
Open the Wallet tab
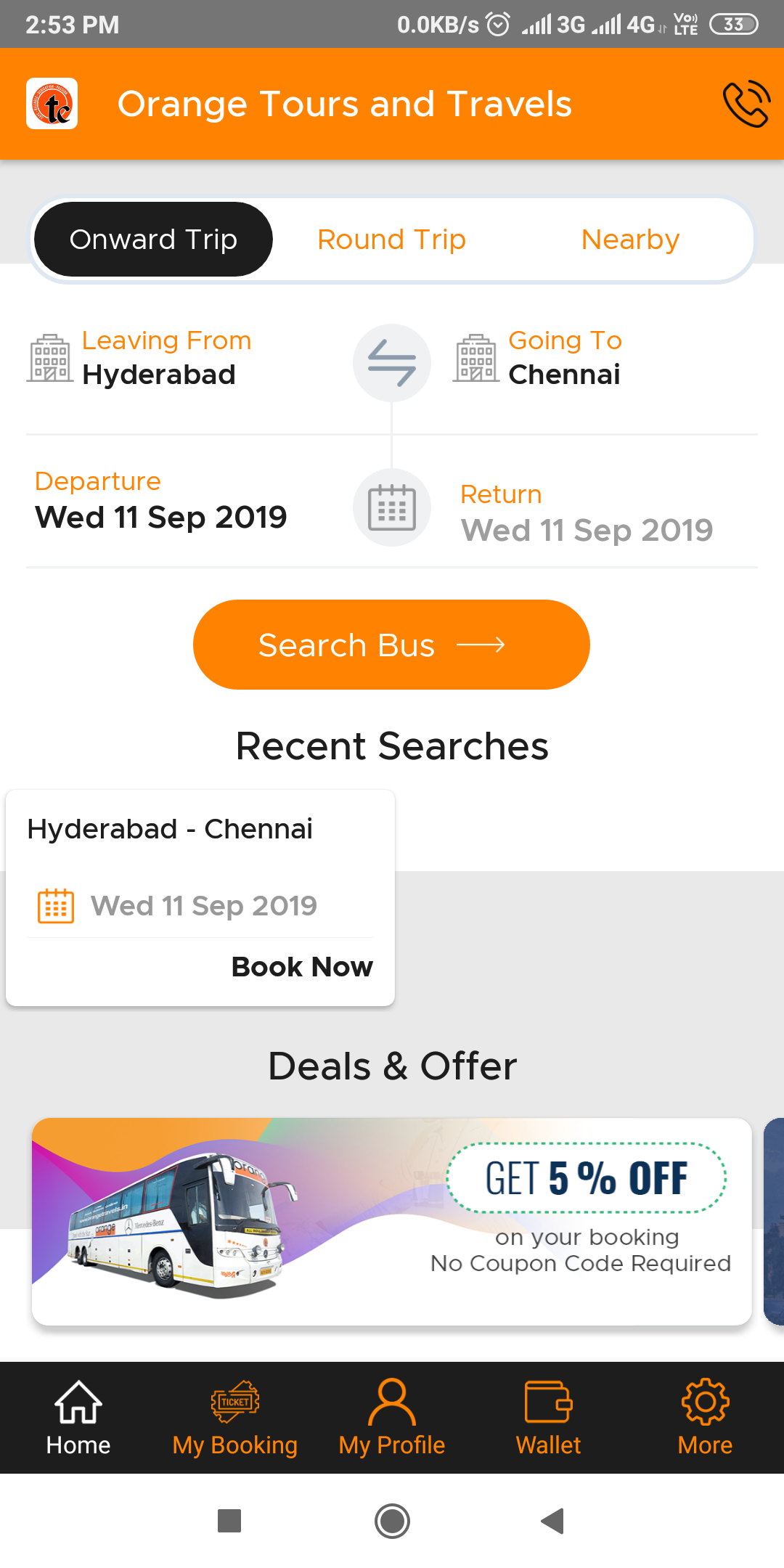coord(549,1418)
